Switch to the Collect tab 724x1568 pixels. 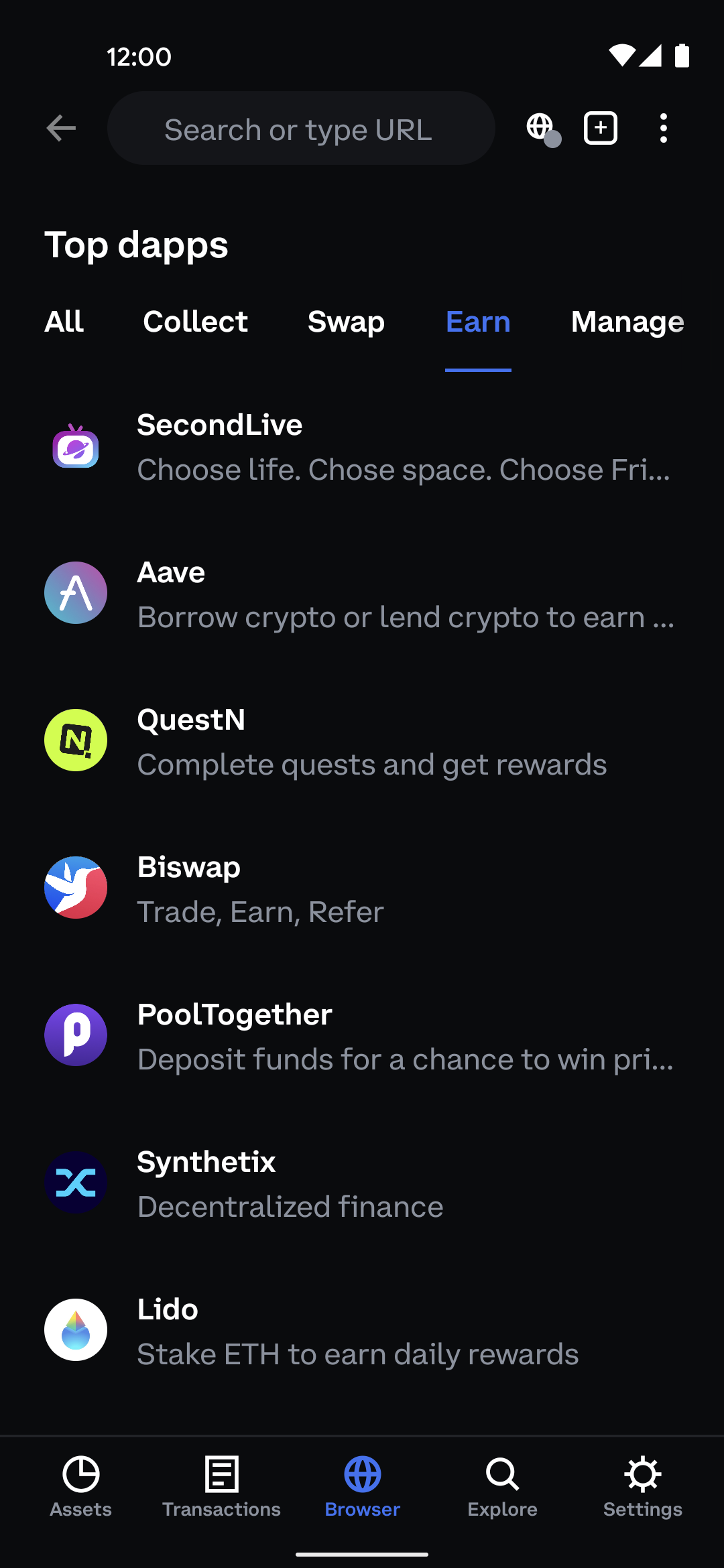pyautogui.click(x=196, y=322)
